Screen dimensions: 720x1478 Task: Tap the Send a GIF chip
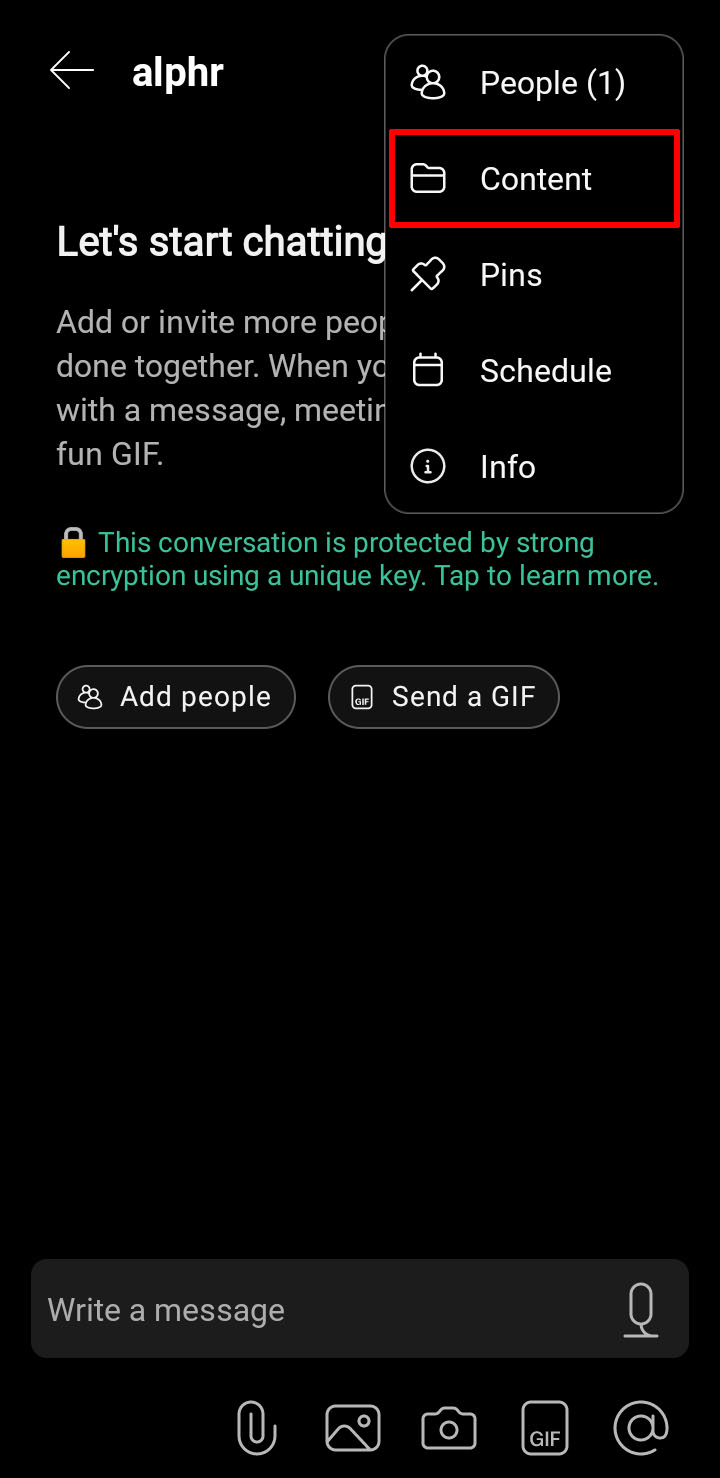[443, 697]
